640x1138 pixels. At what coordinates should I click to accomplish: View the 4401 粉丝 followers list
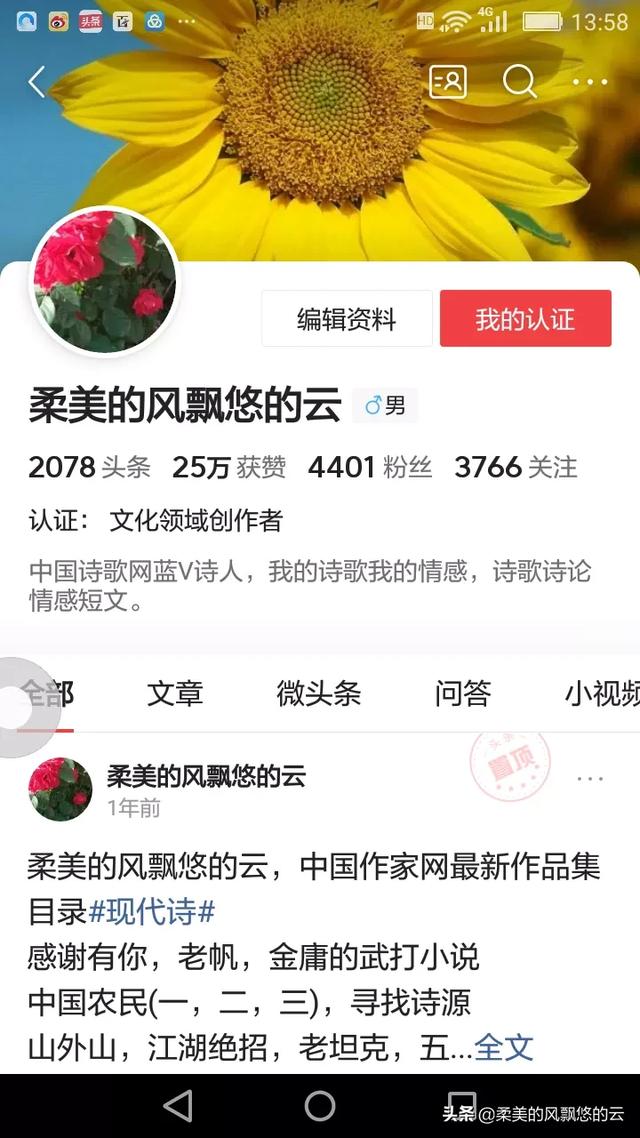point(370,467)
